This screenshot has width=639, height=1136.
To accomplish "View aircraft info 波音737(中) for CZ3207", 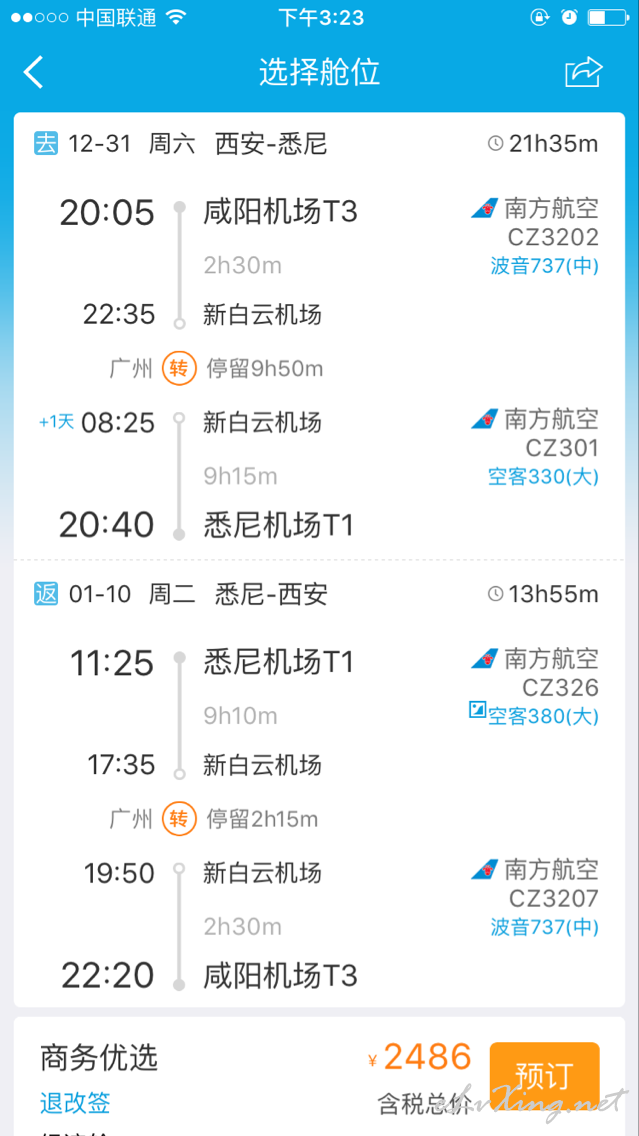I will point(545,927).
